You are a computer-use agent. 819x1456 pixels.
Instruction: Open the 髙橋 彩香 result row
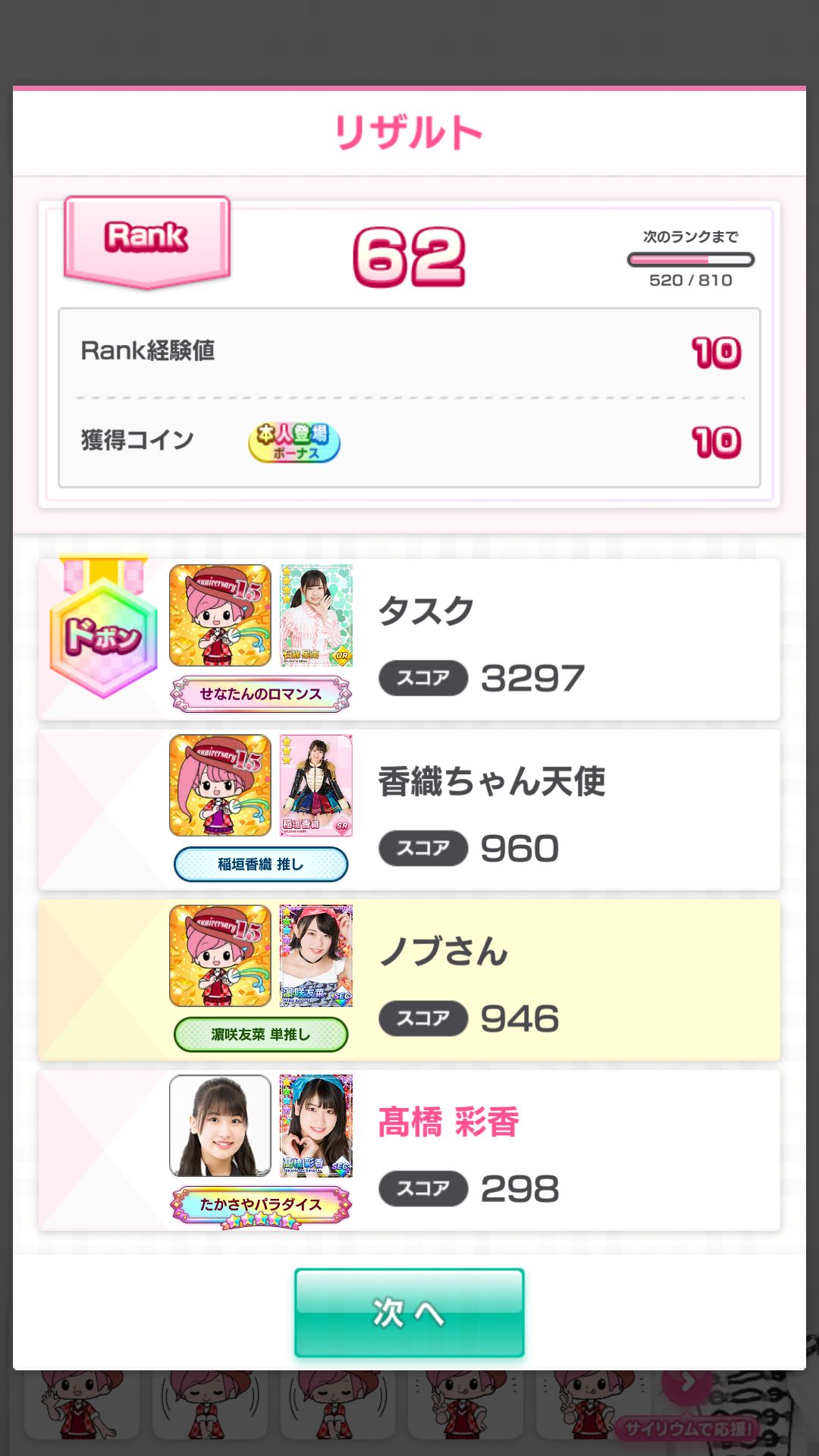tap(409, 1150)
